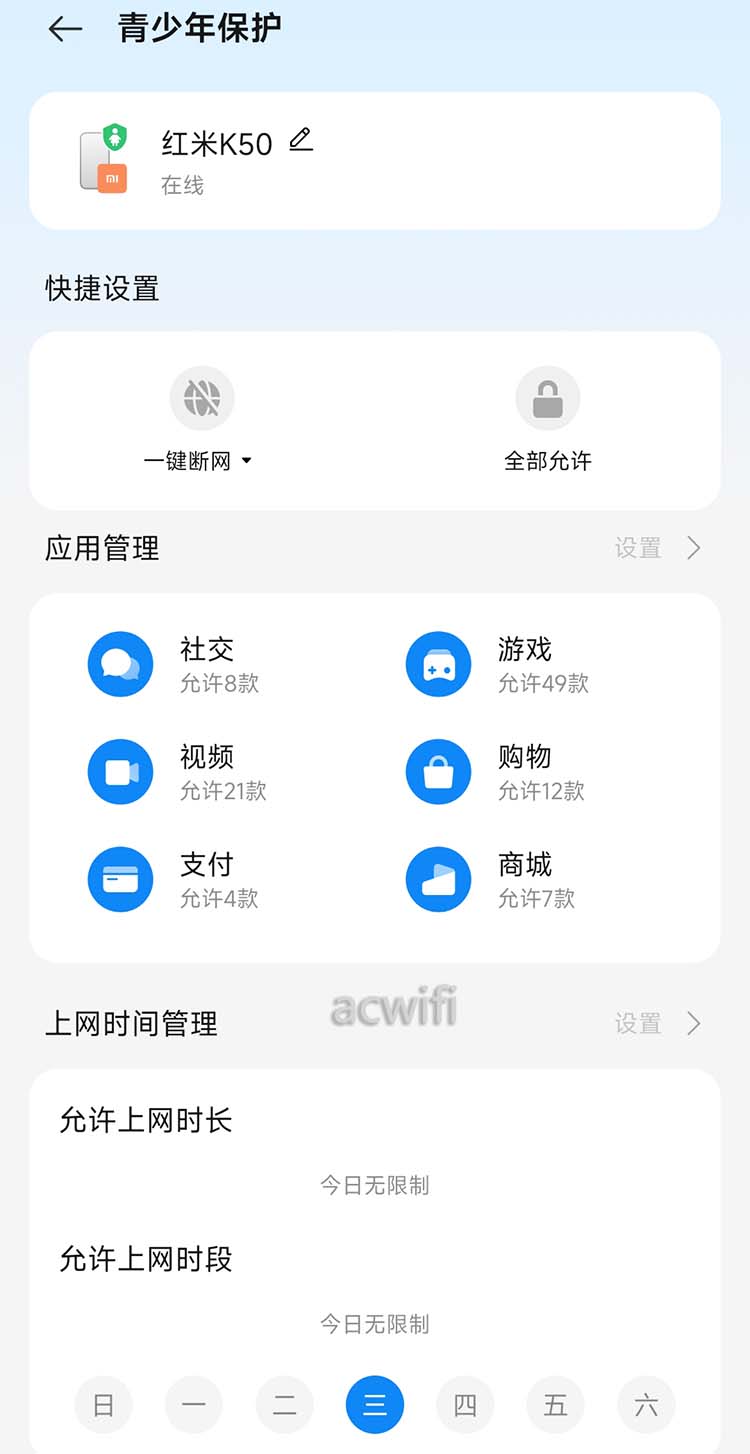Open the 社交 app category
750x1454 pixels.
pyautogui.click(x=121, y=664)
